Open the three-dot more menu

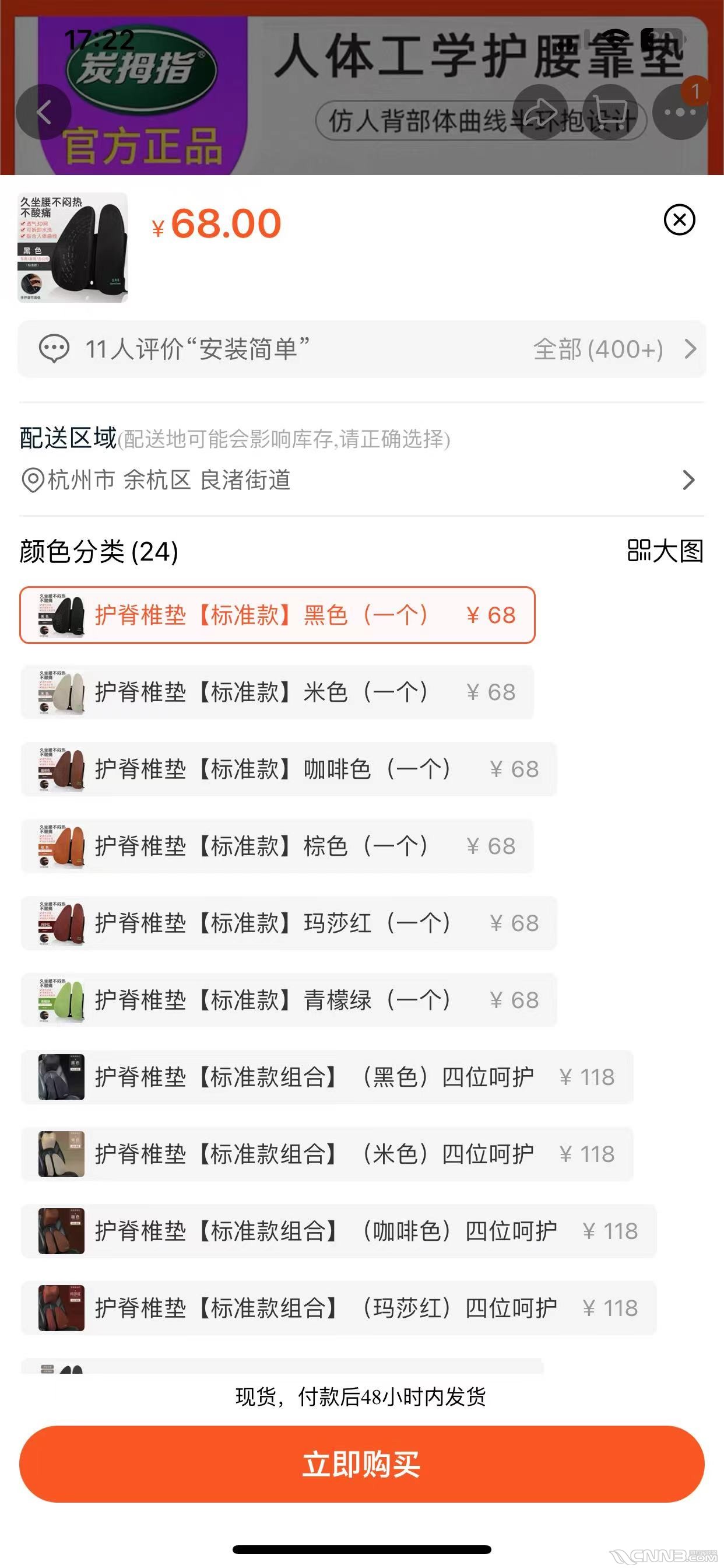click(x=680, y=113)
